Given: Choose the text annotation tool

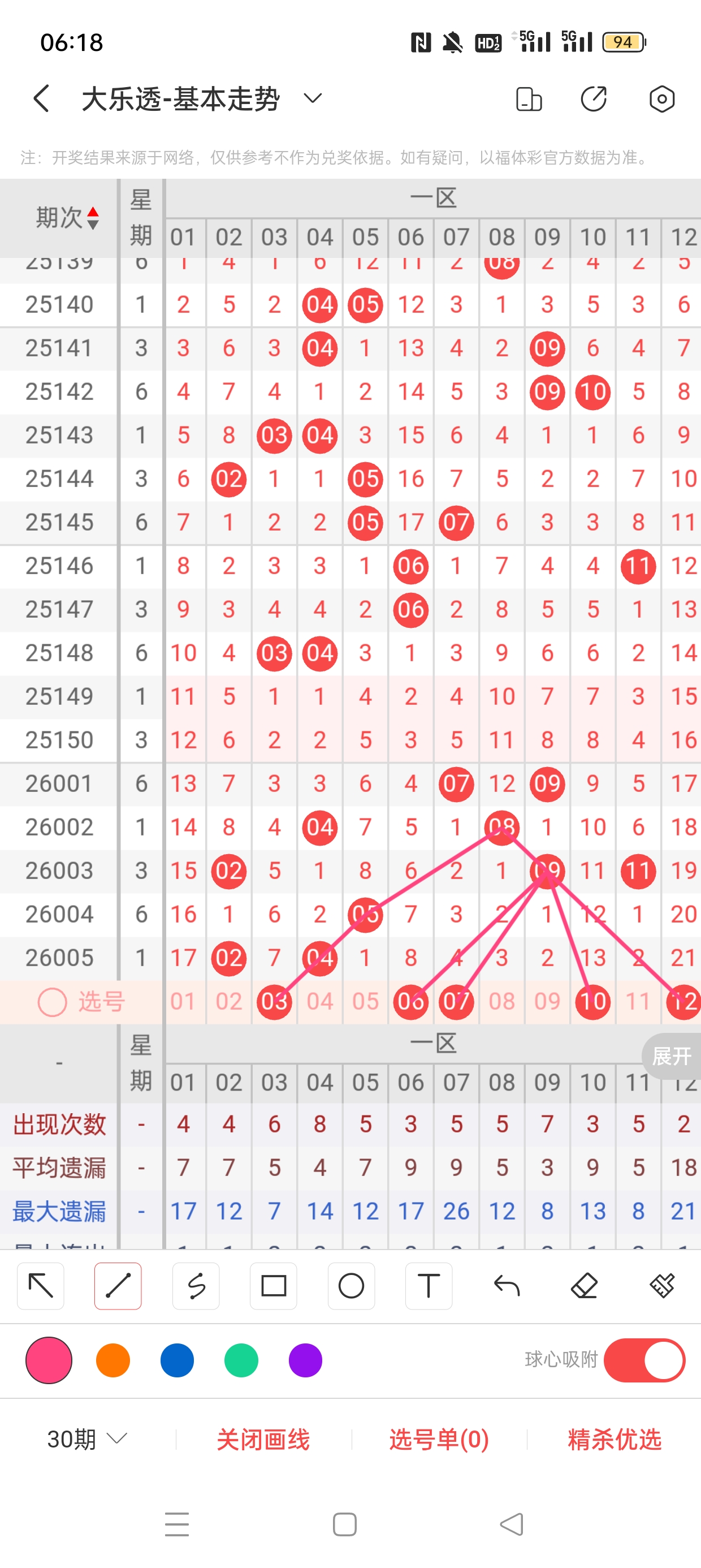Looking at the screenshot, I should tap(429, 1286).
